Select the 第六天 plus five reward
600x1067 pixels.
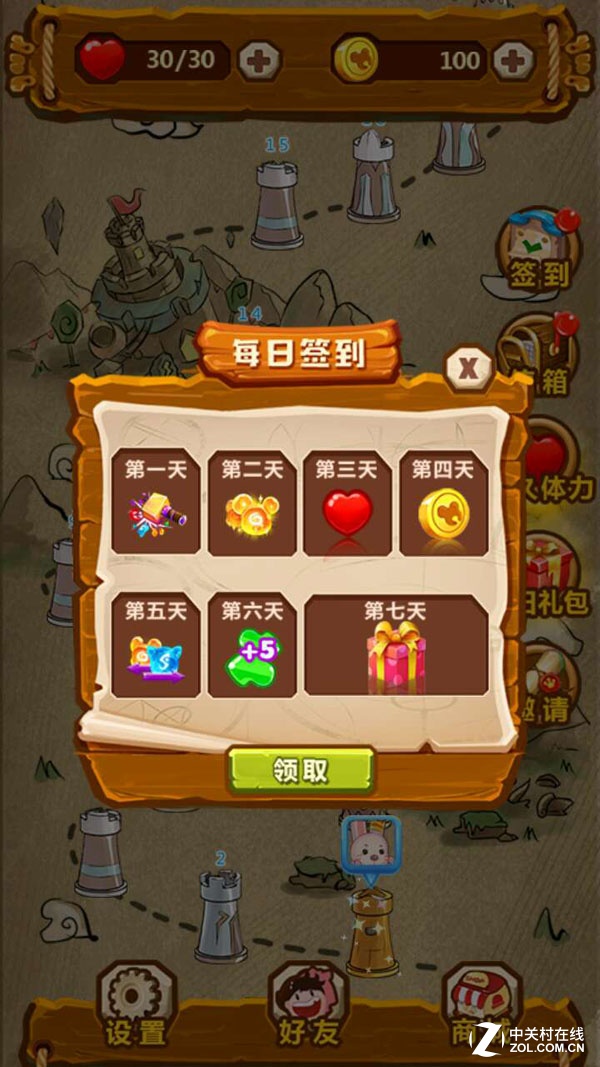(252, 645)
